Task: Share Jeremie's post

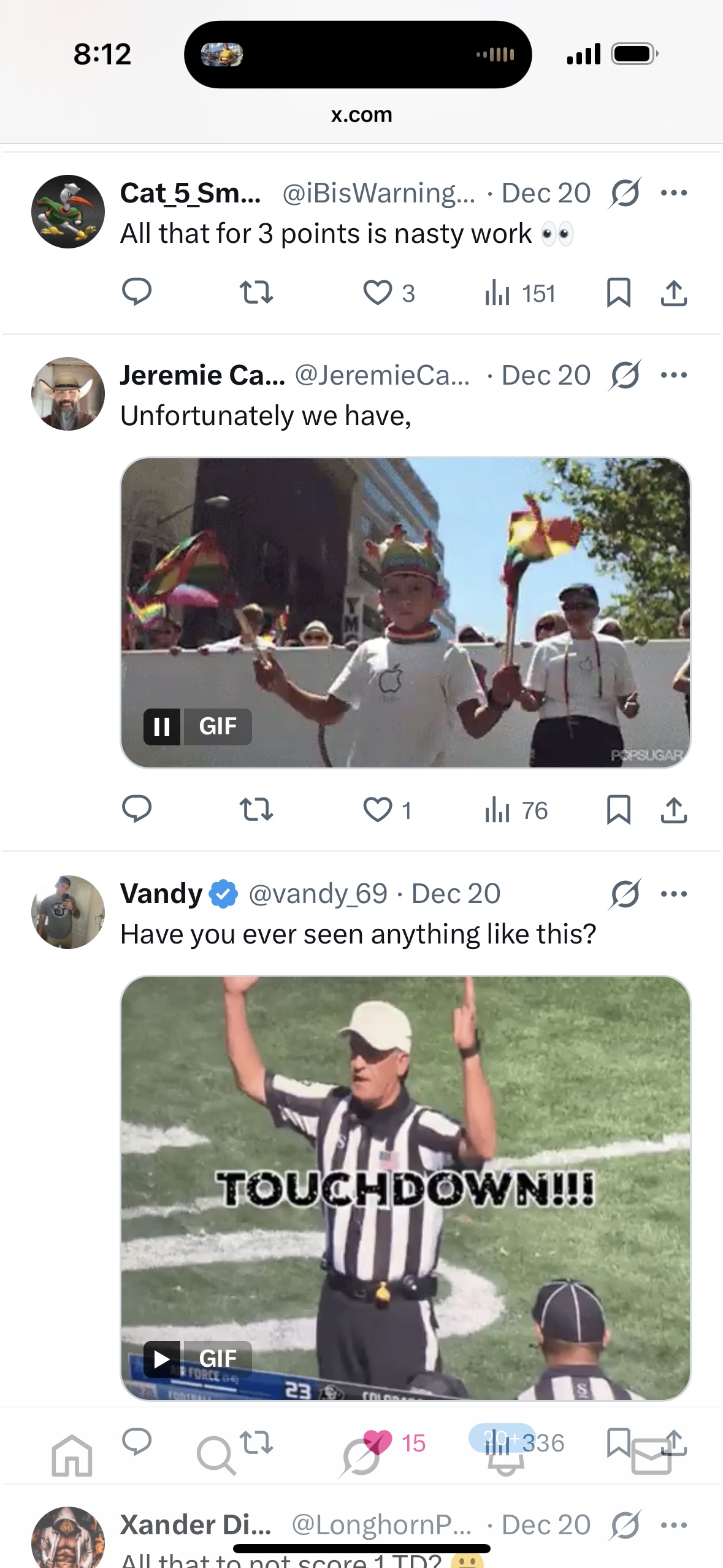Action: pyautogui.click(x=674, y=810)
